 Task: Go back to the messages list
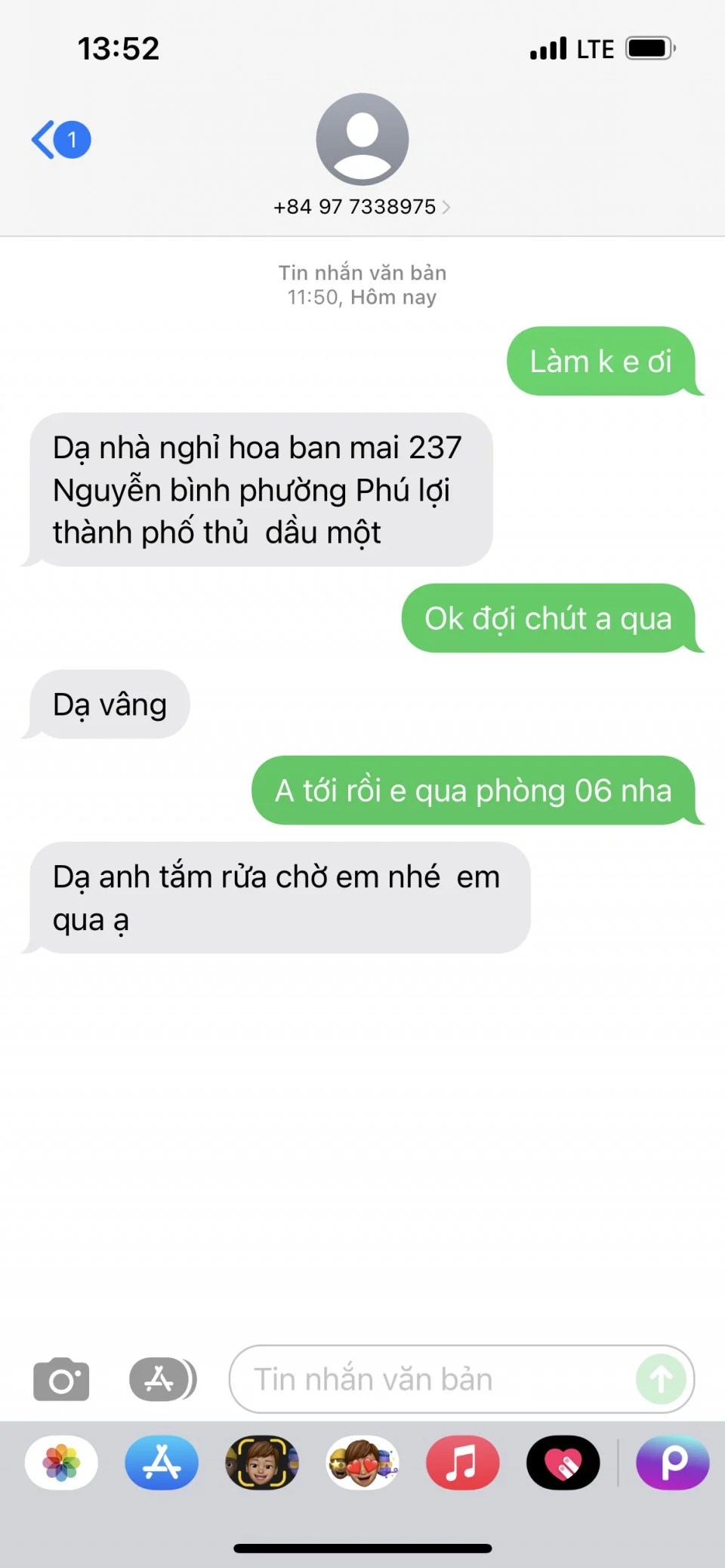coord(60,140)
